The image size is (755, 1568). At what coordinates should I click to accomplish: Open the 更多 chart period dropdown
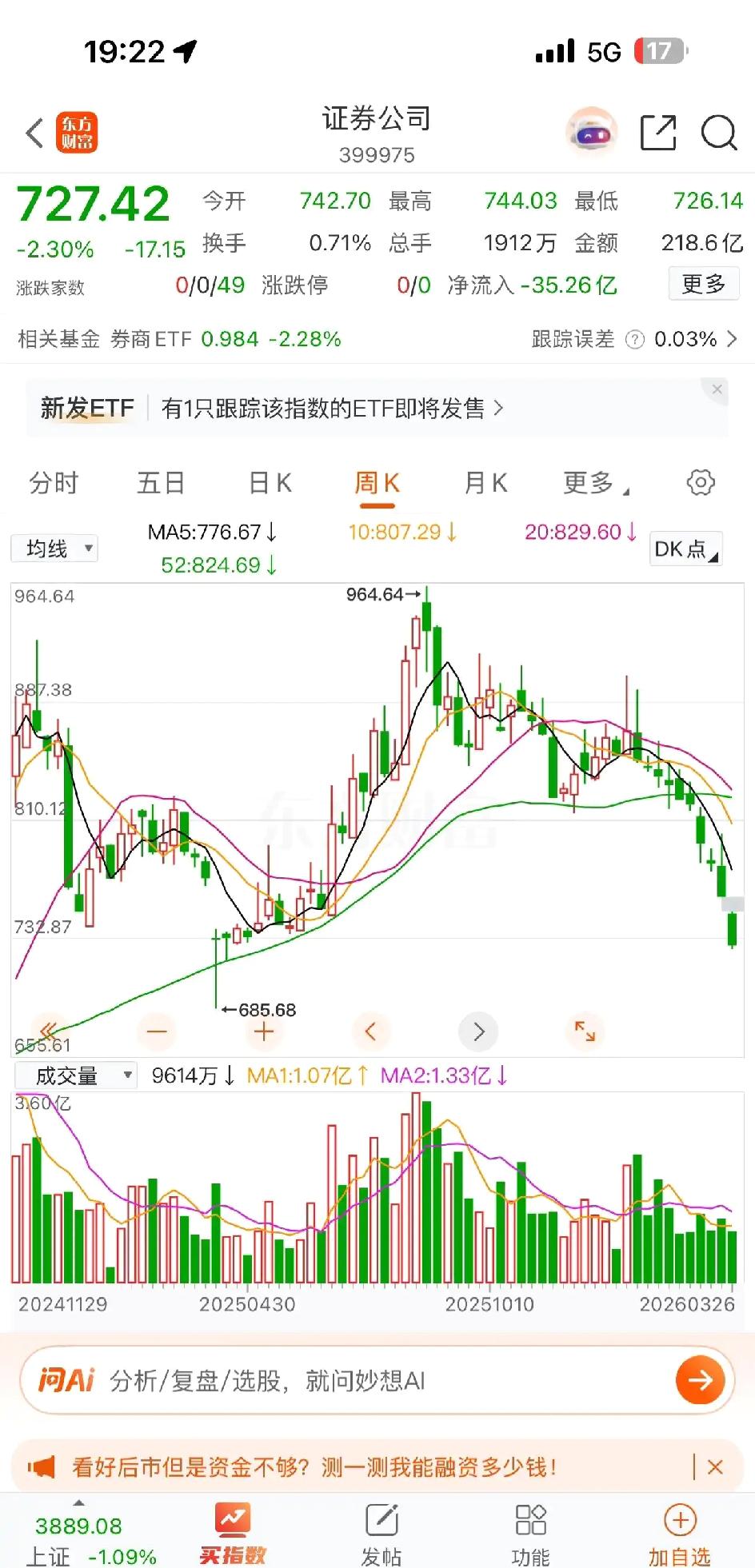593,482
